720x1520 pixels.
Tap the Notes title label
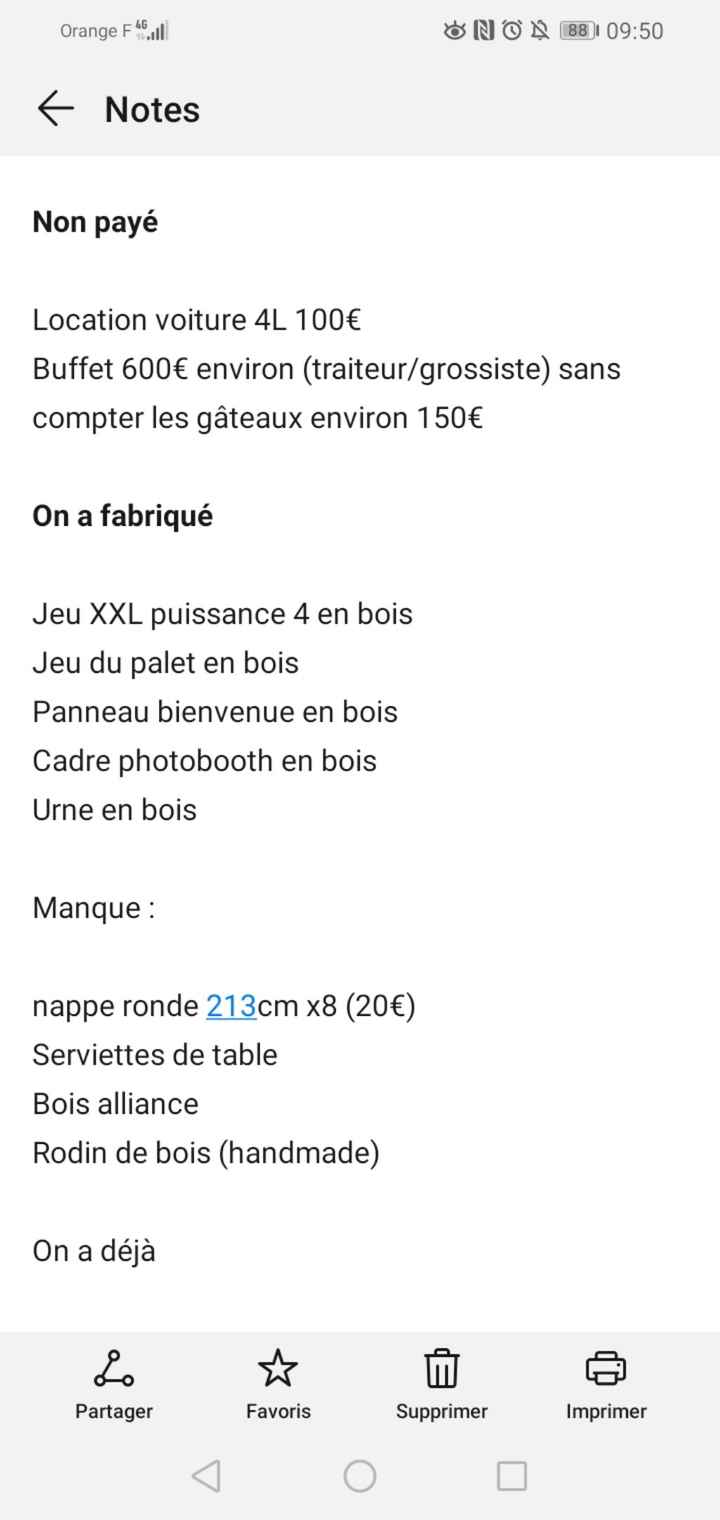pyautogui.click(x=151, y=110)
